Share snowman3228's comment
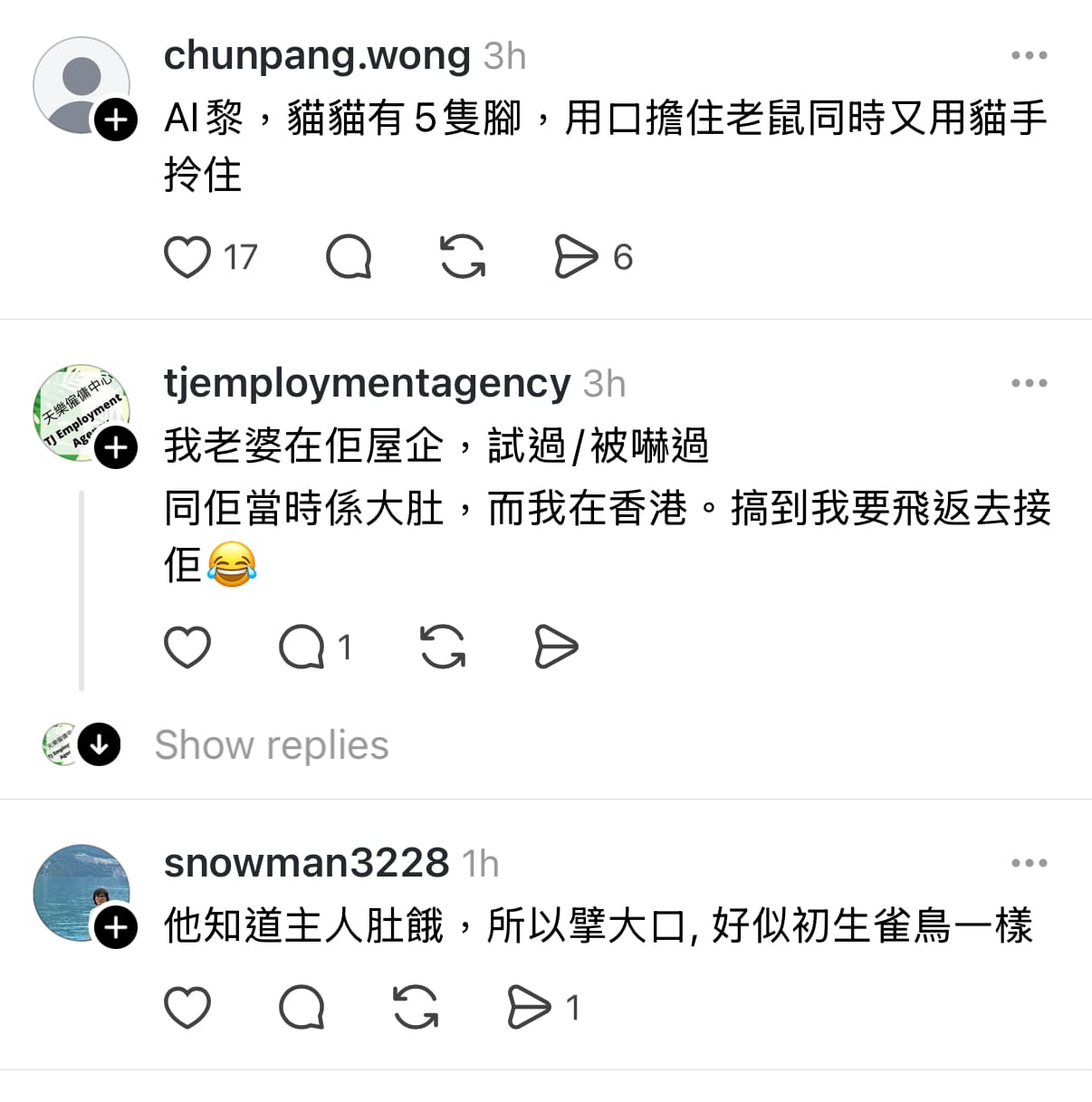Image resolution: width=1092 pixels, height=1102 pixels. (x=529, y=1007)
